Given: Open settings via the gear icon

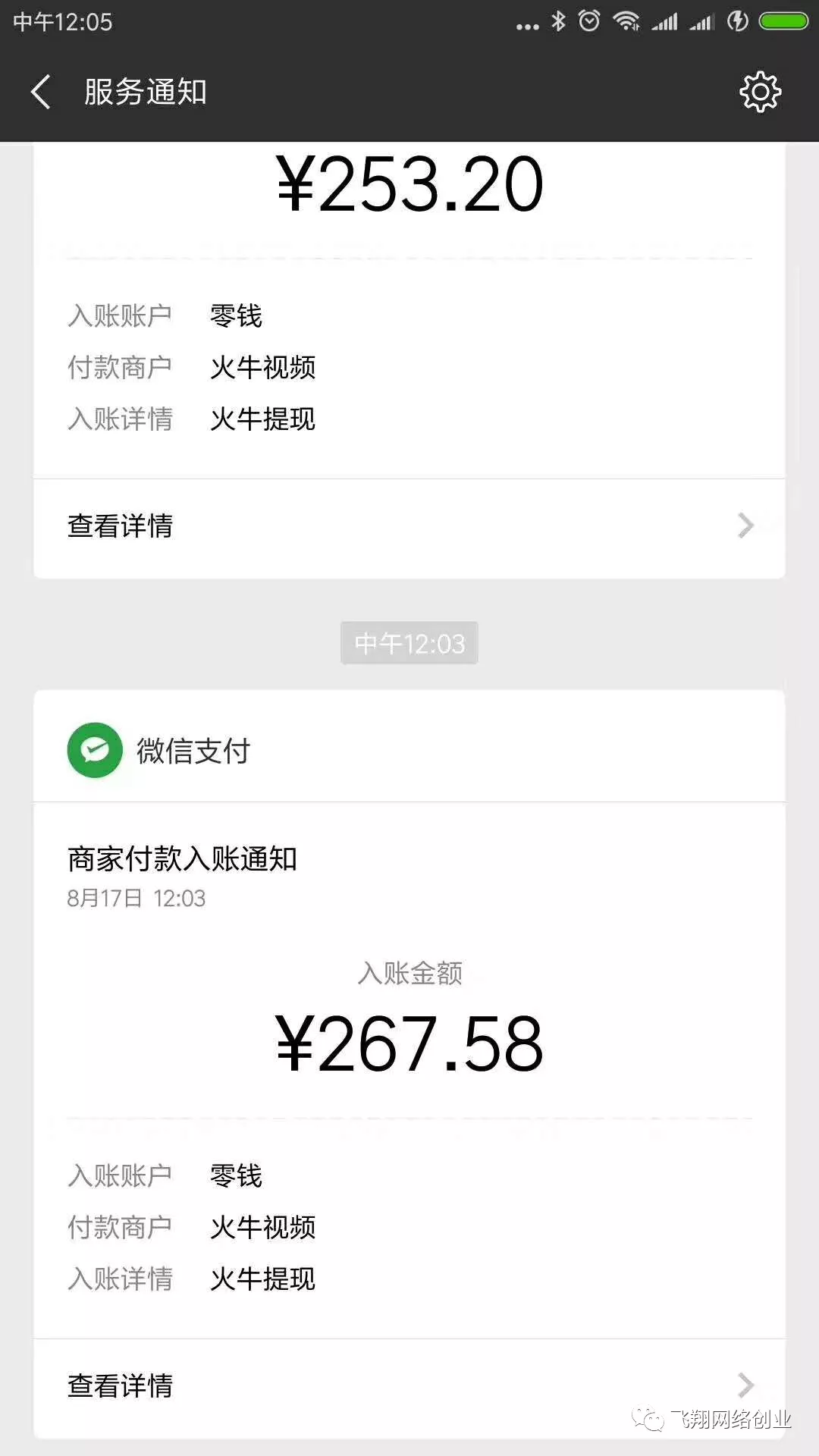Looking at the screenshot, I should click(x=760, y=91).
